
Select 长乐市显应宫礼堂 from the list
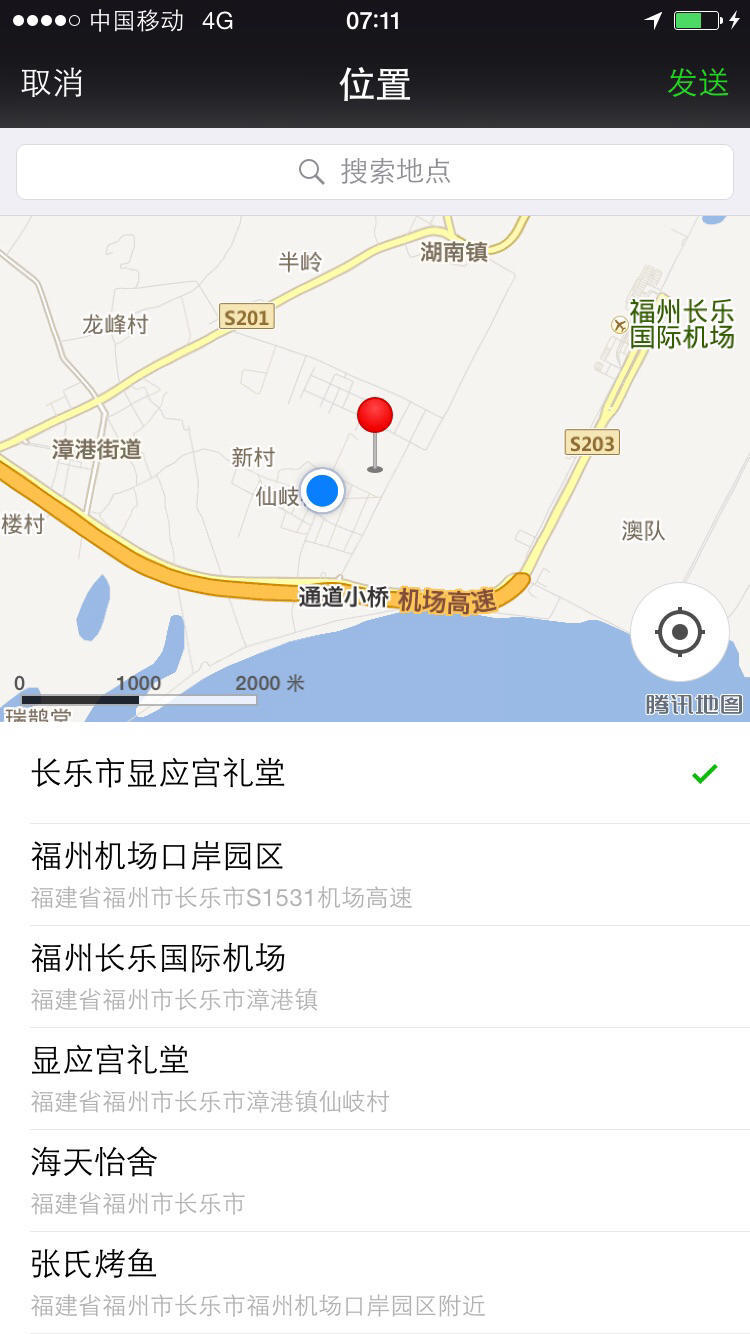[x=375, y=773]
